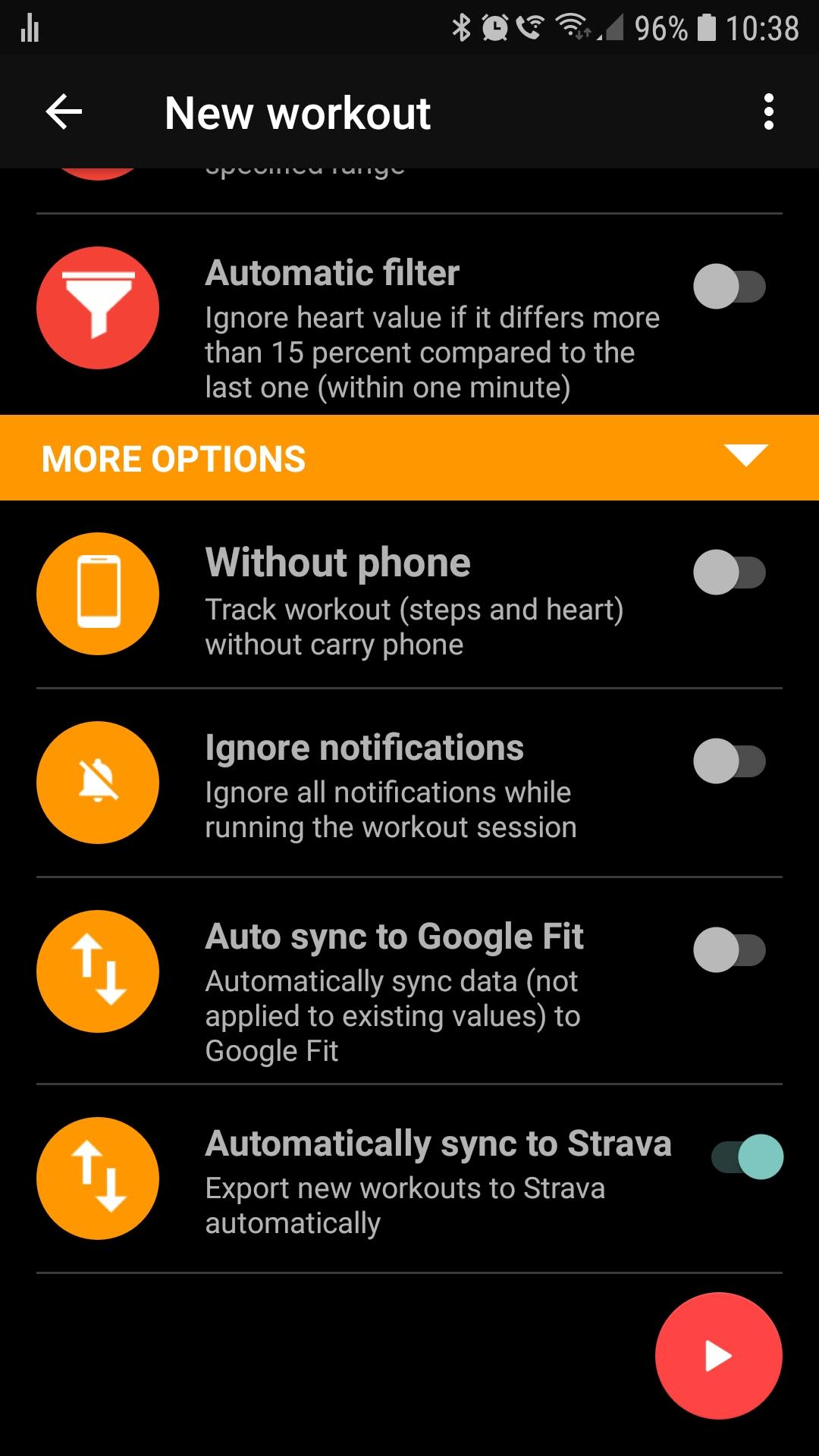Screen dimensions: 819x1456
Task: Go back using the top-left arrow
Action: pos(64,112)
